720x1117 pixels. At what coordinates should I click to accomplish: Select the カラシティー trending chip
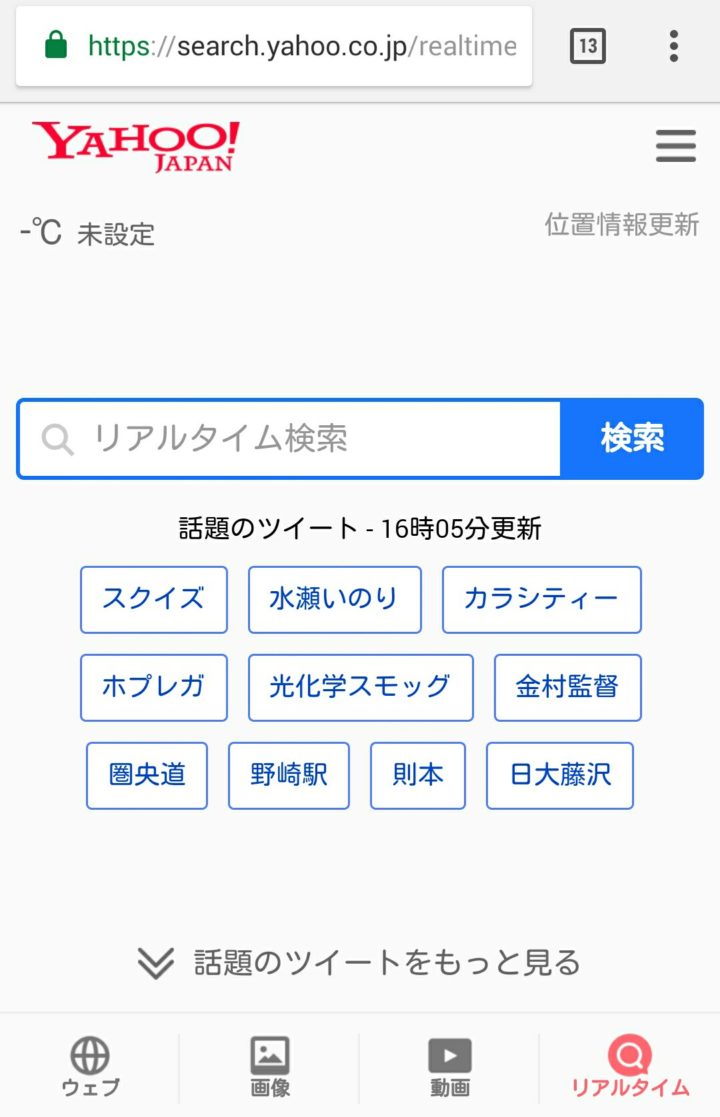point(541,599)
